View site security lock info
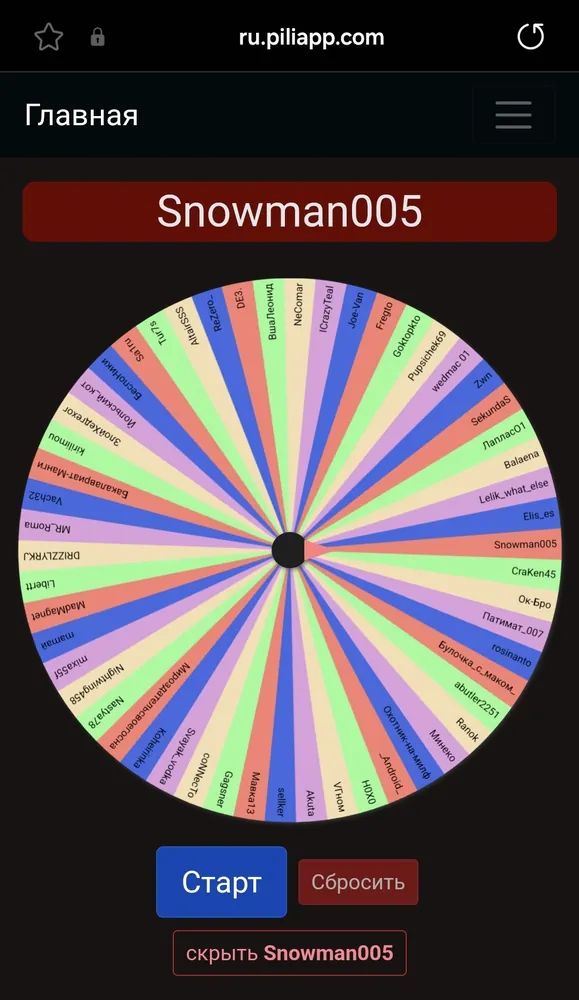This screenshot has height=1000, width=579. [98, 37]
